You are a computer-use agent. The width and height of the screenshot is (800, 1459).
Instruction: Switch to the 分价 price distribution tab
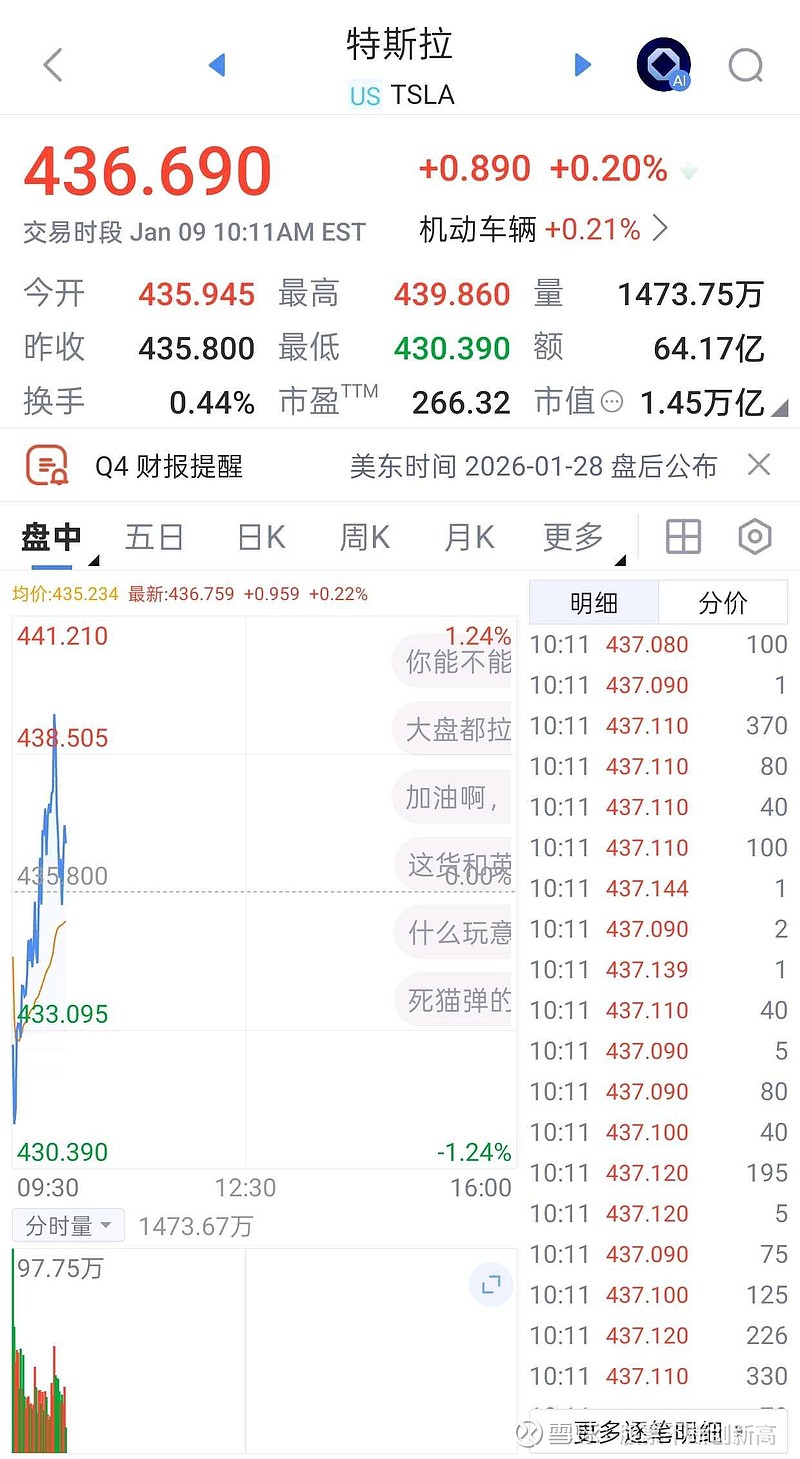click(723, 602)
